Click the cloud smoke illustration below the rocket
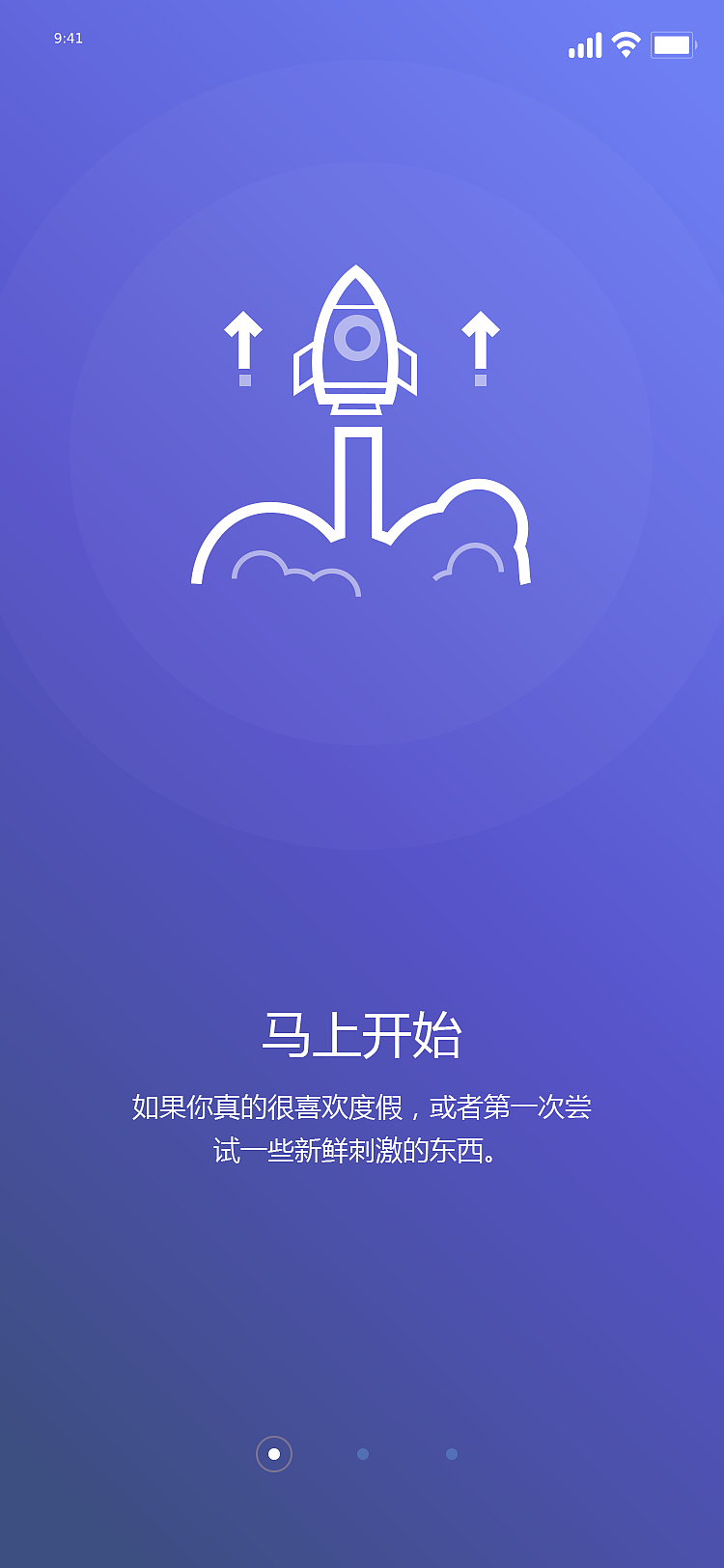724x1568 pixels. click(x=362, y=541)
